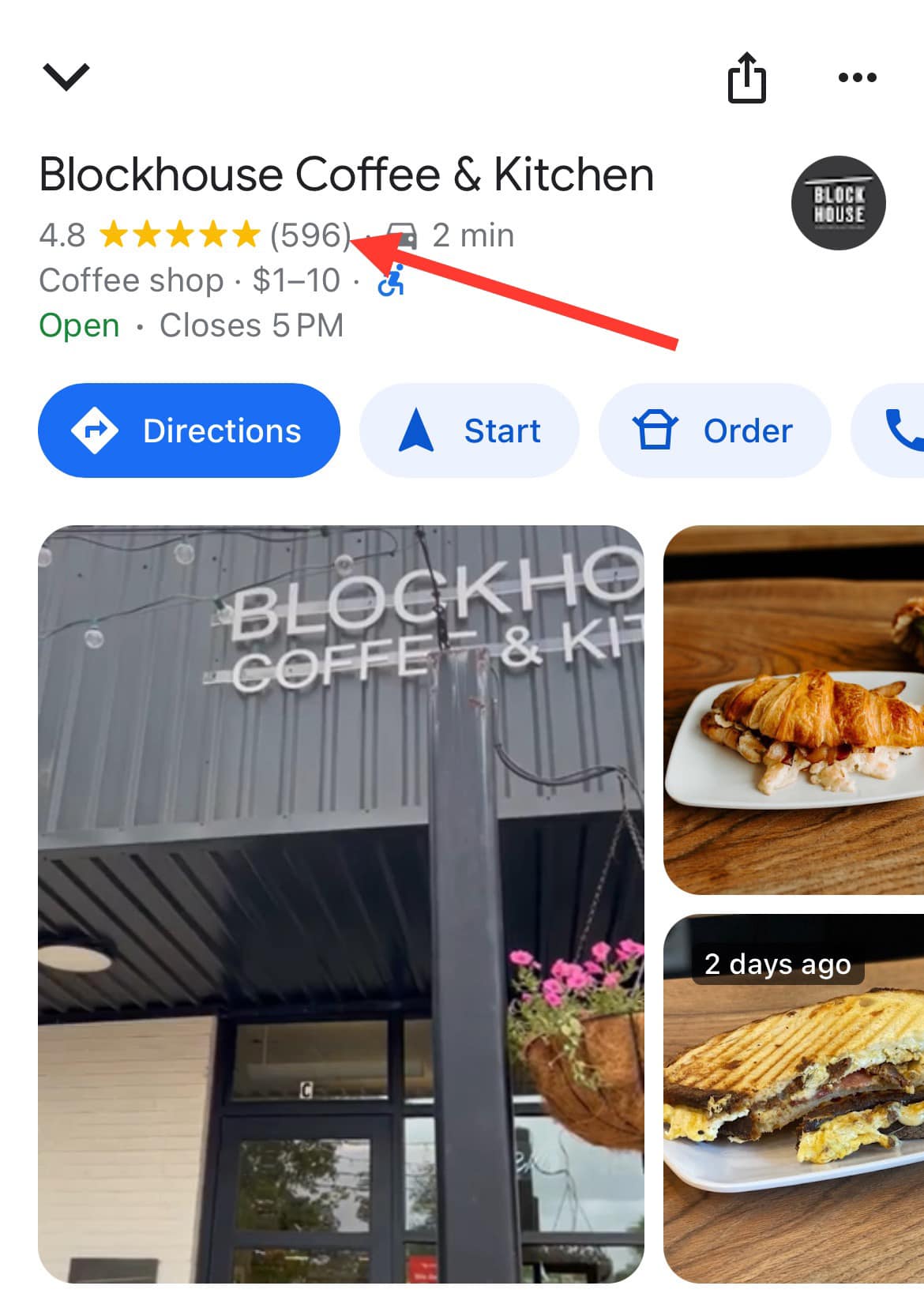Tap the Blockhouse round logo image
The width and height of the screenshot is (924, 1297).
(838, 203)
